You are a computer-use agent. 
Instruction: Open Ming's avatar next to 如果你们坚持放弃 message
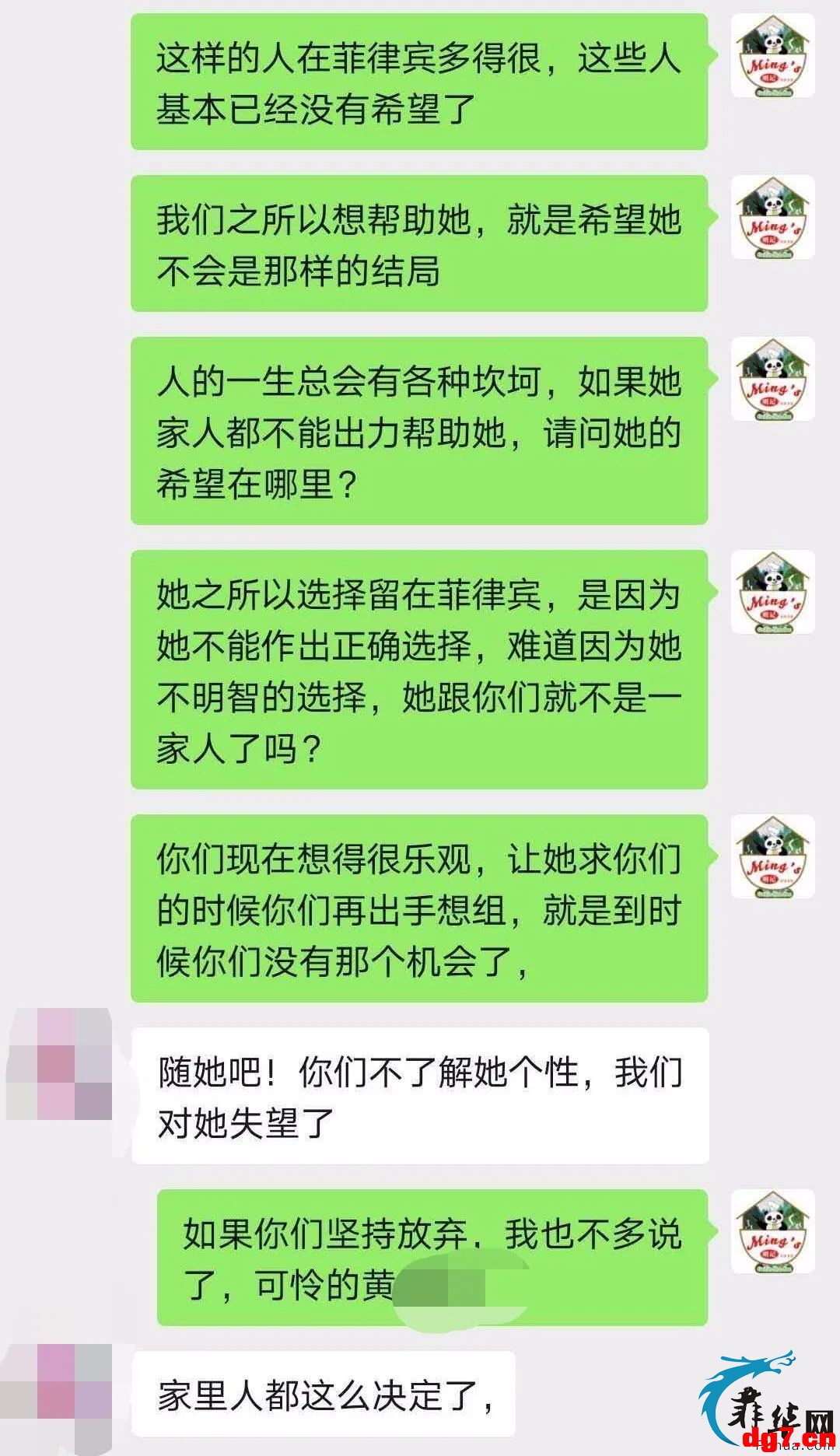(772, 1231)
